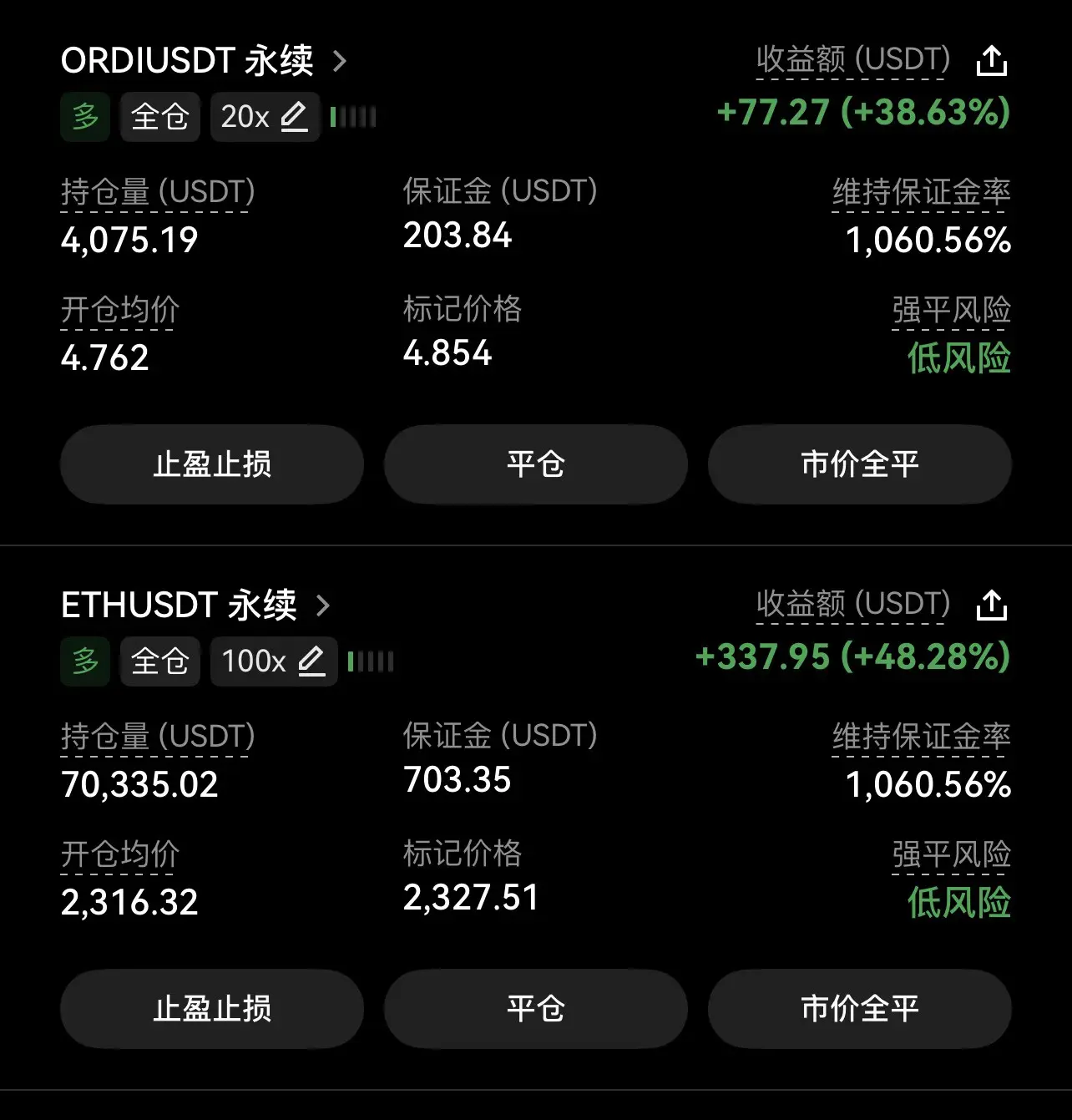The image size is (1072, 1120).
Task: Choose 平仓 for the ETHUSDT position
Action: (536, 1009)
